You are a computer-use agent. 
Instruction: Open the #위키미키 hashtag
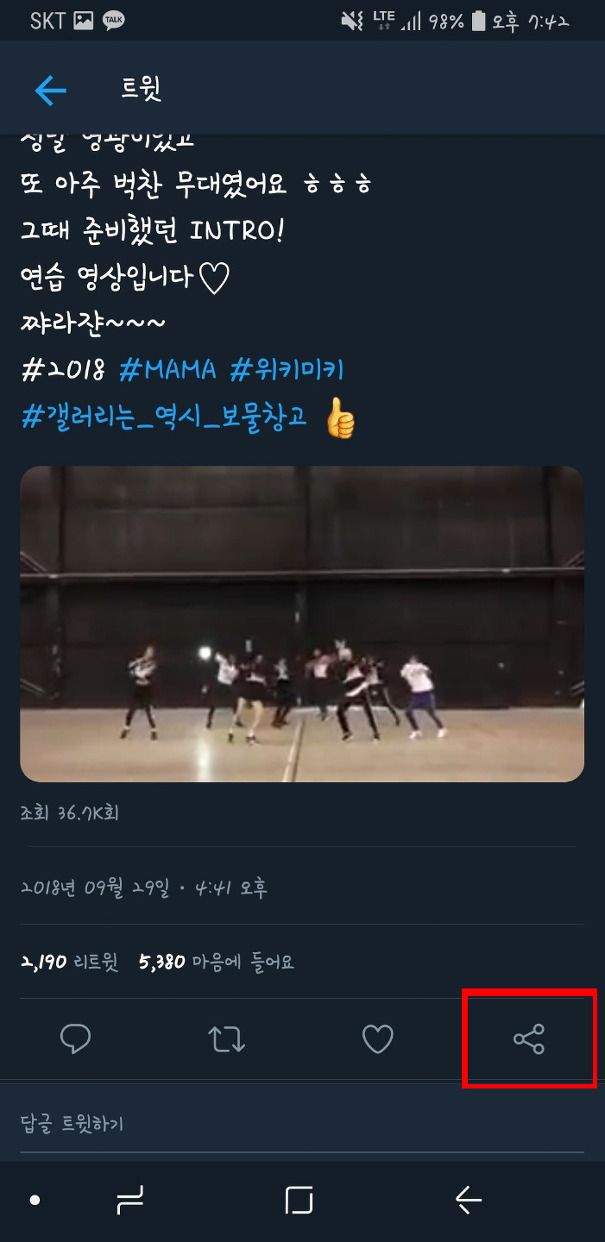pos(288,370)
